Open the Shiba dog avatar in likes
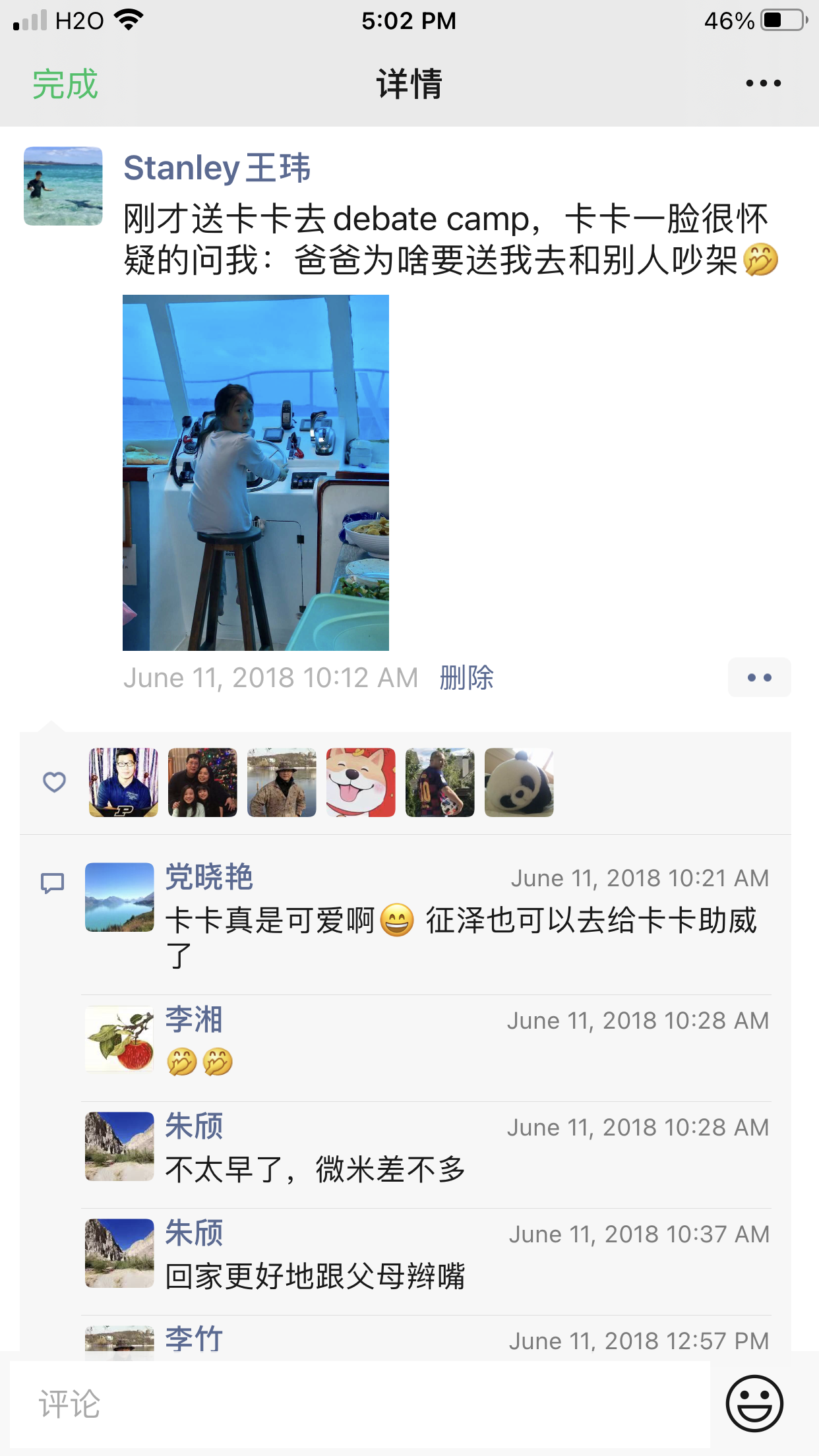Image resolution: width=819 pixels, height=1456 pixels. point(361,783)
